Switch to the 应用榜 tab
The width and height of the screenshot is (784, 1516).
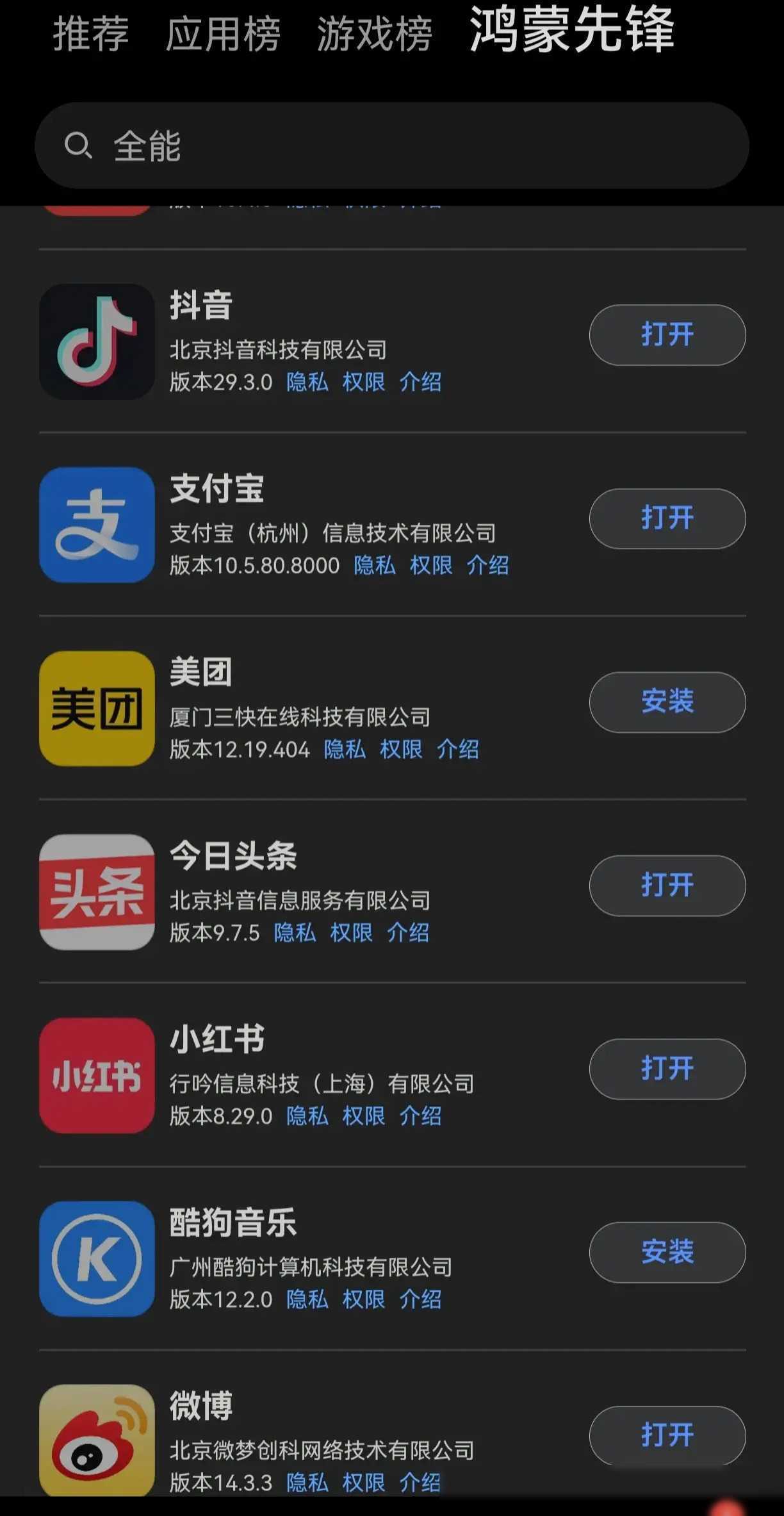pos(223,35)
